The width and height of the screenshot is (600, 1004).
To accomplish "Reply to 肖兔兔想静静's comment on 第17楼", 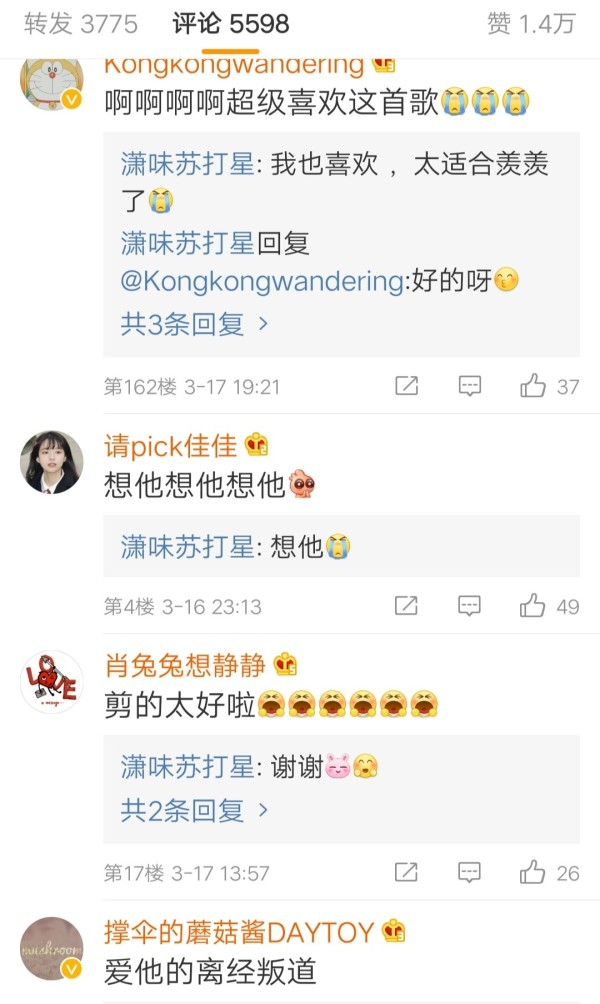I will [470, 873].
